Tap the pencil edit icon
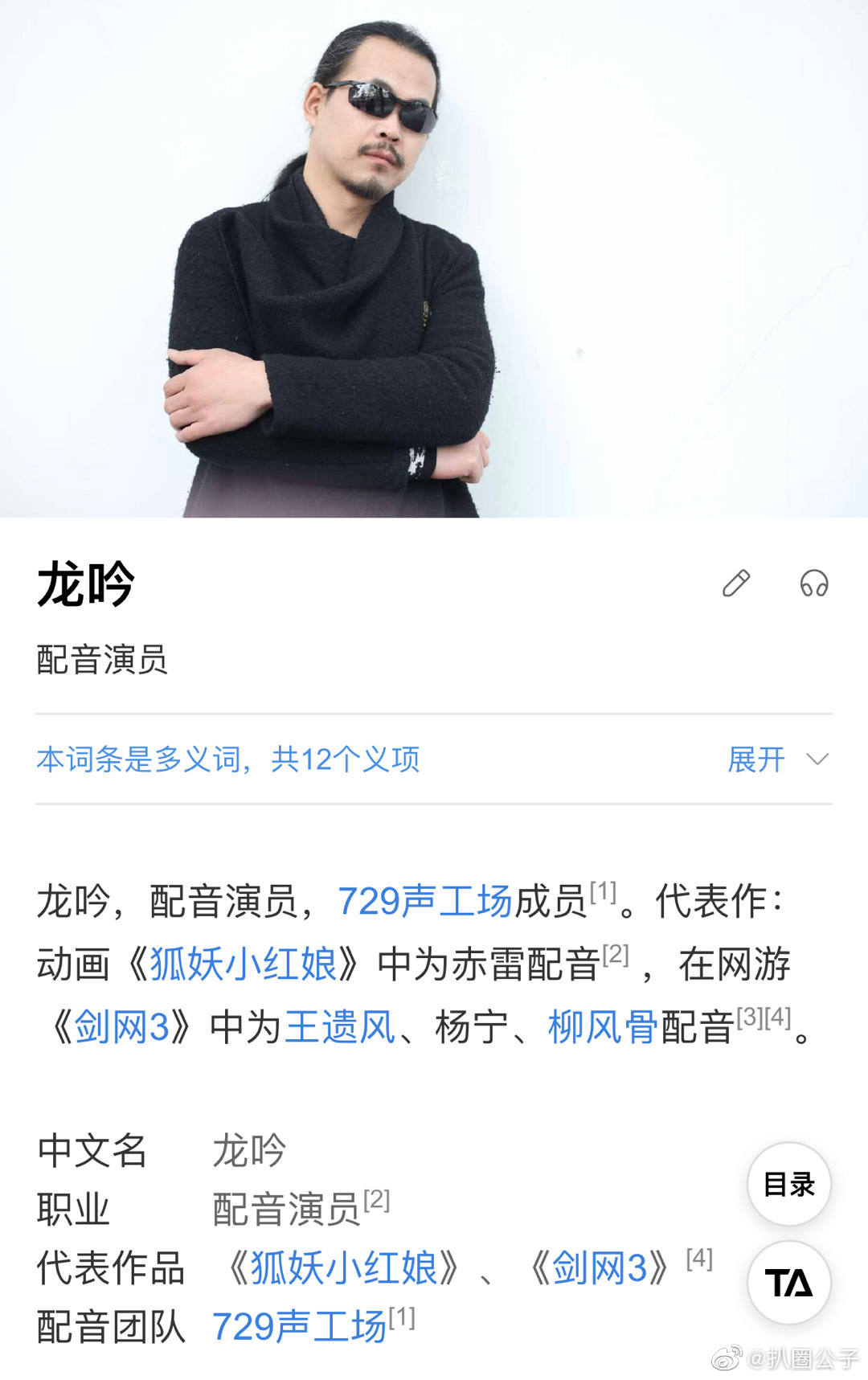This screenshot has width=868, height=1380. pos(735,584)
